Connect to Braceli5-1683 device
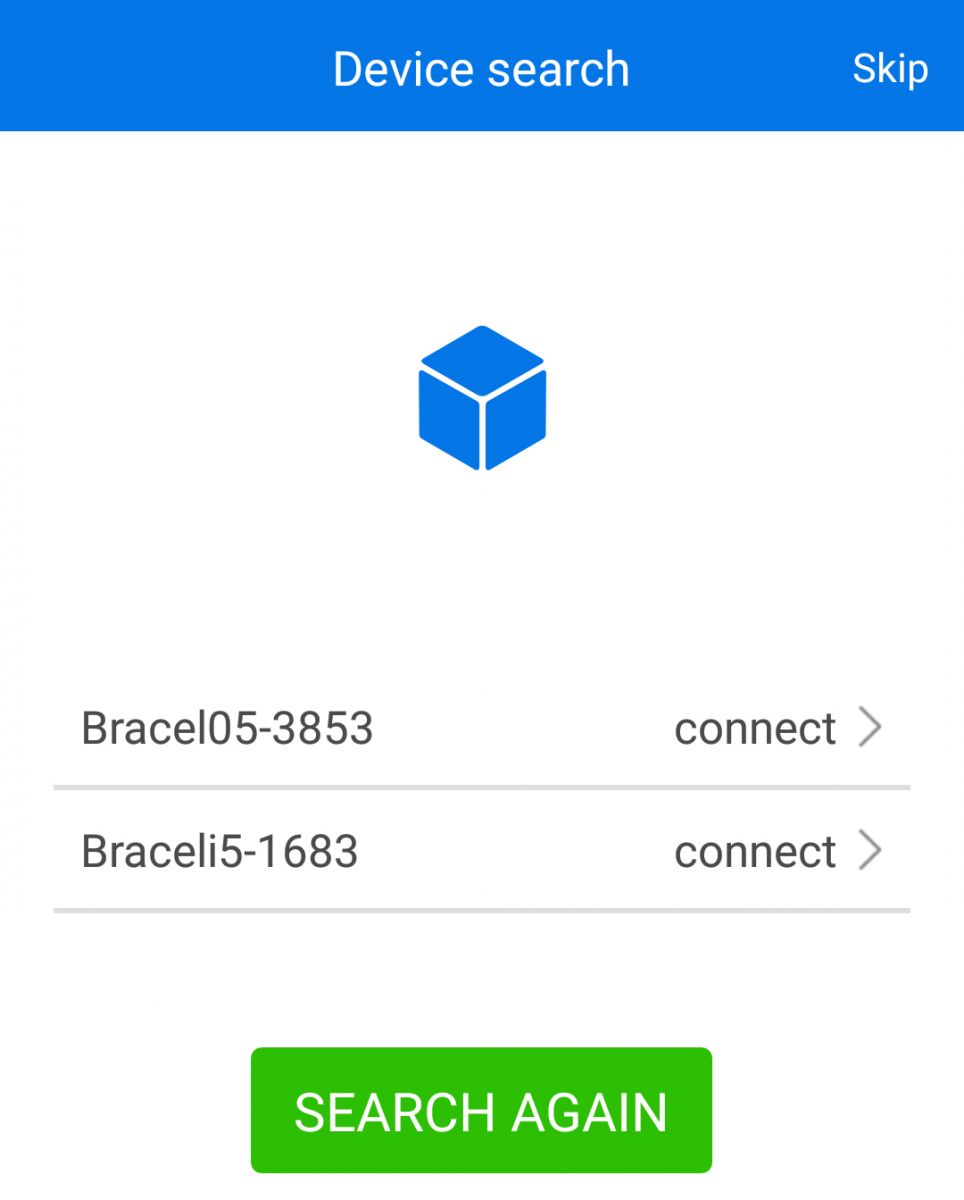The height and width of the screenshot is (1200, 964). pos(776,852)
